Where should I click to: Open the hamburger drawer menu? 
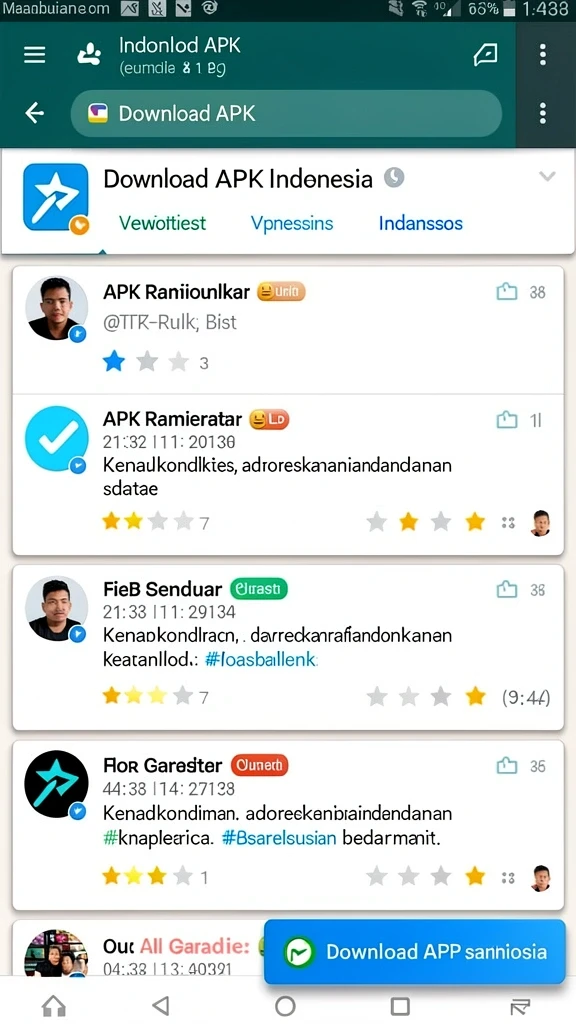[35, 54]
